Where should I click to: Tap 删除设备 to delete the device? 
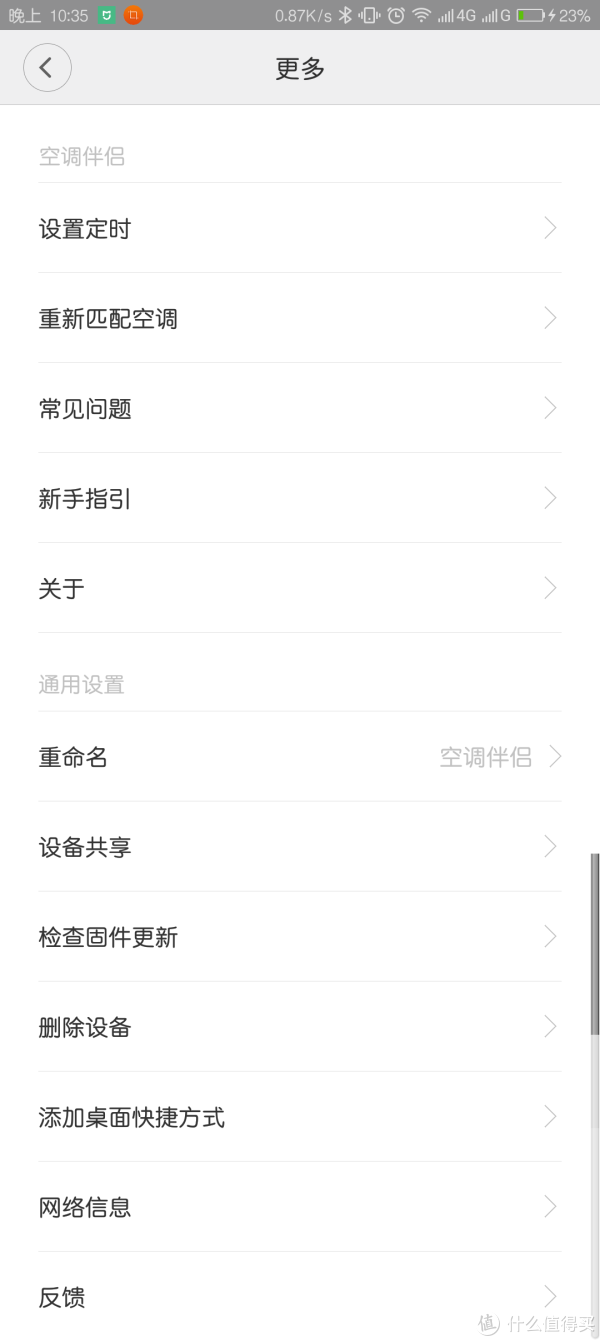300,1027
